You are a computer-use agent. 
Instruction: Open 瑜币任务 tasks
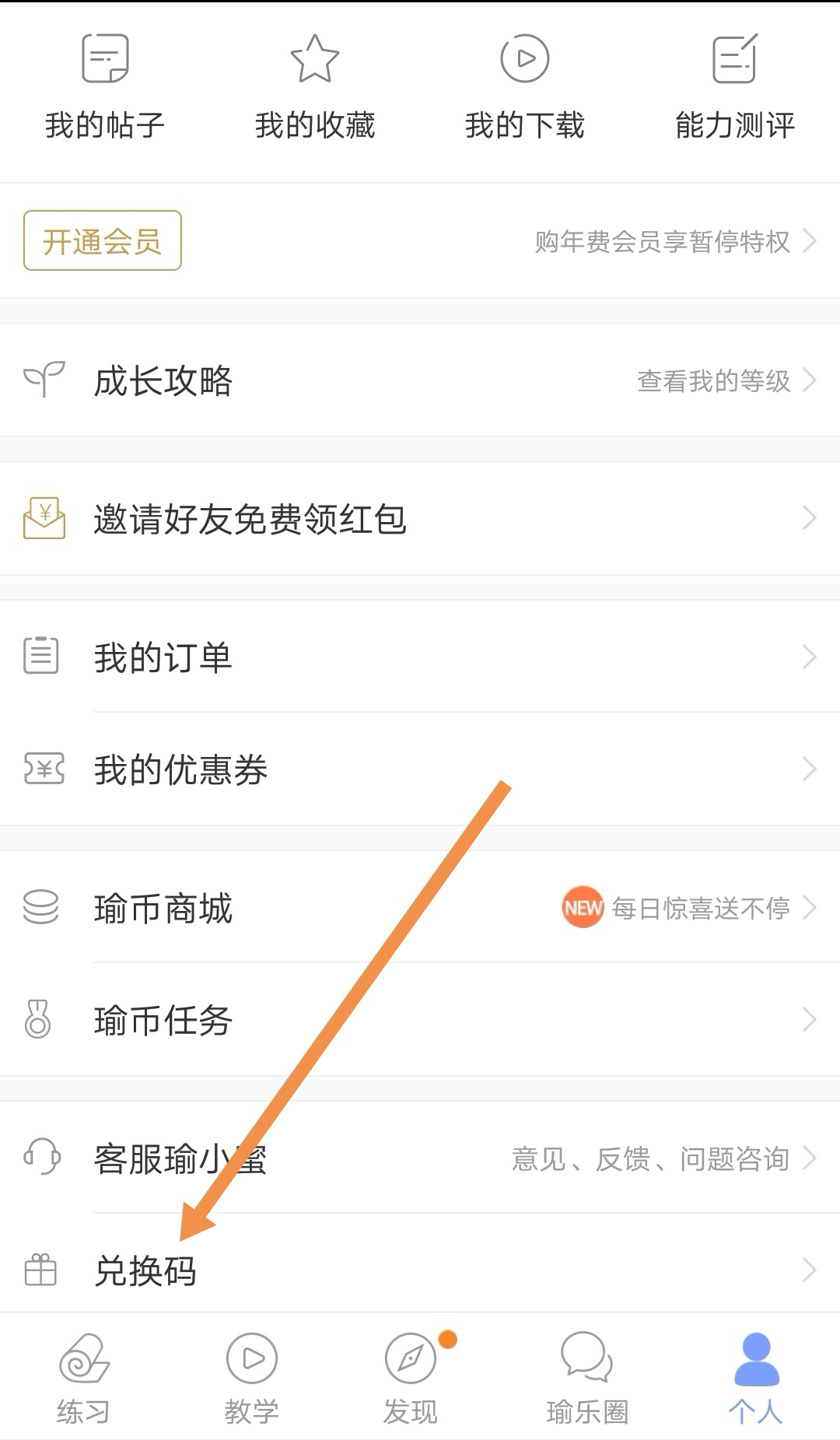coord(420,1020)
